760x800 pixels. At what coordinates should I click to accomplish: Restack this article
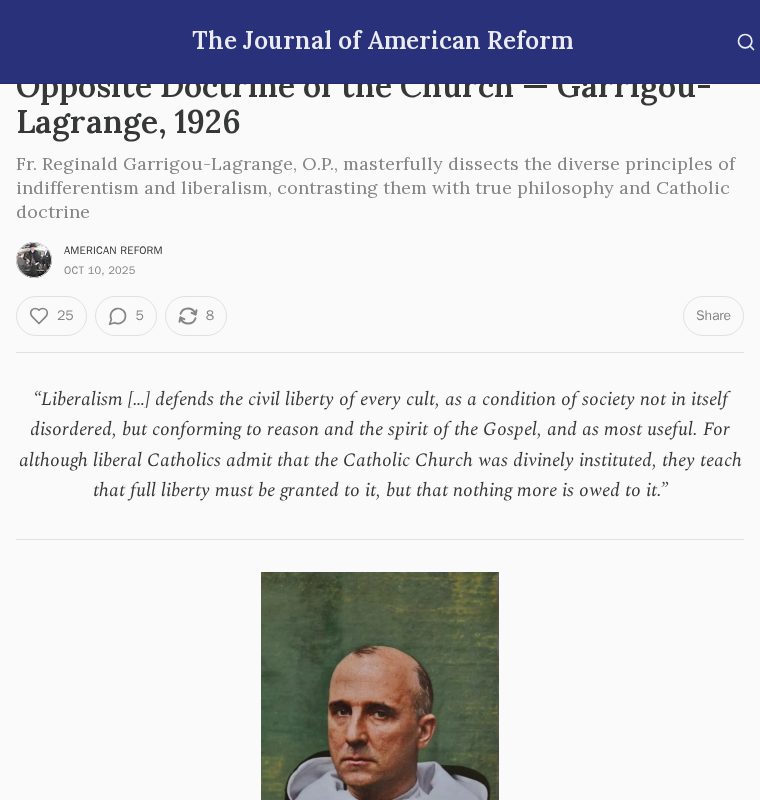click(x=196, y=316)
